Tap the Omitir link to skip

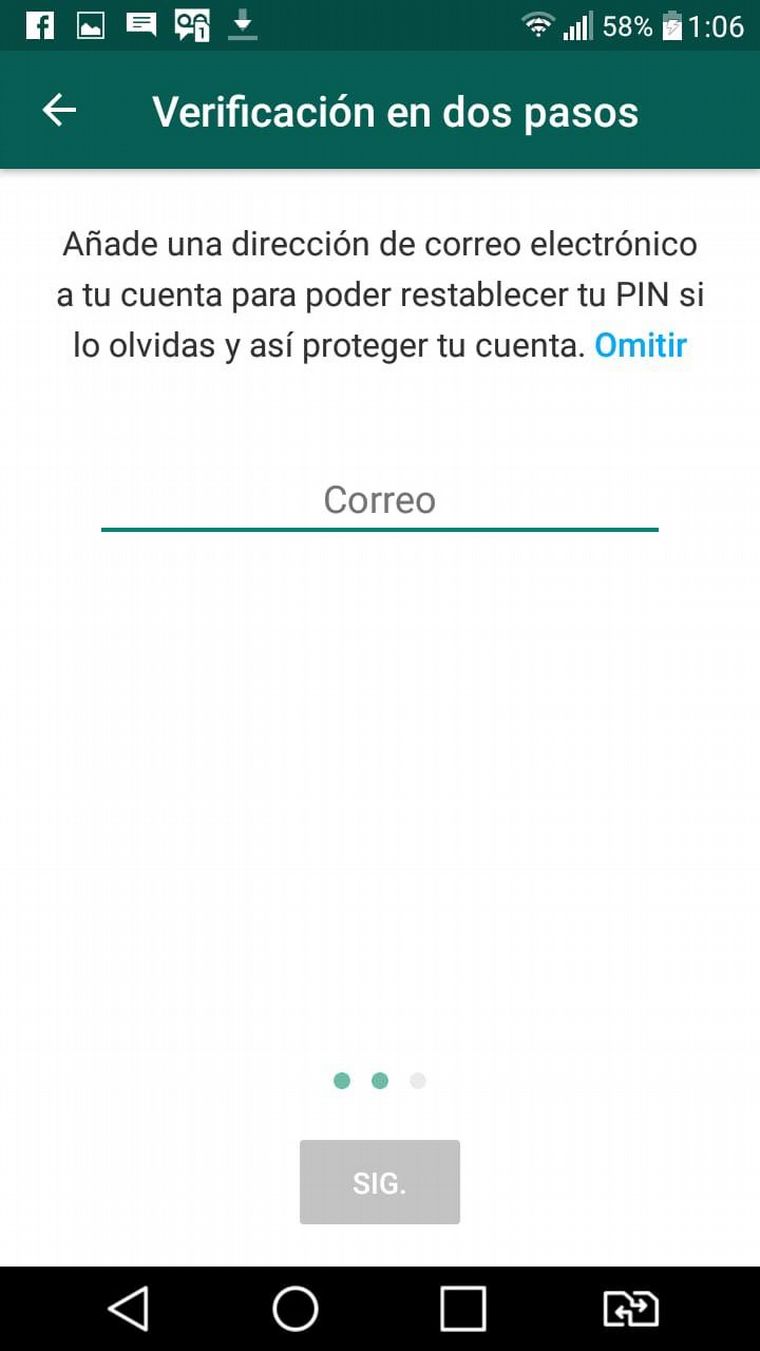point(640,345)
